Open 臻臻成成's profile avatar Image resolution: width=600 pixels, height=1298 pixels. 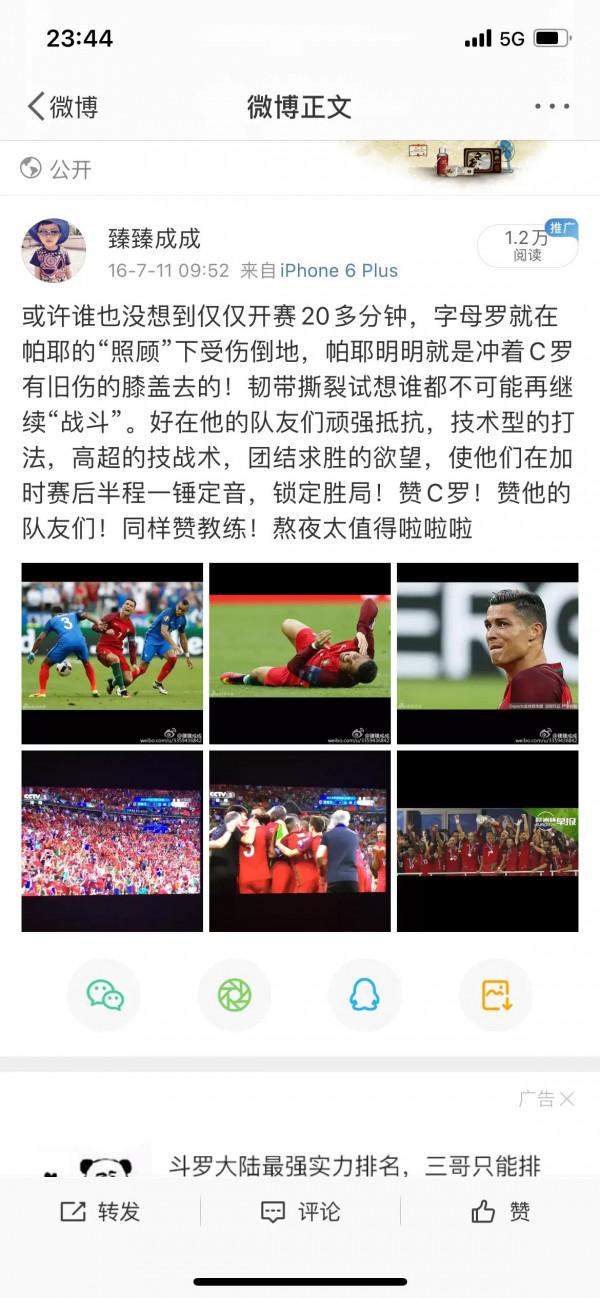point(53,251)
